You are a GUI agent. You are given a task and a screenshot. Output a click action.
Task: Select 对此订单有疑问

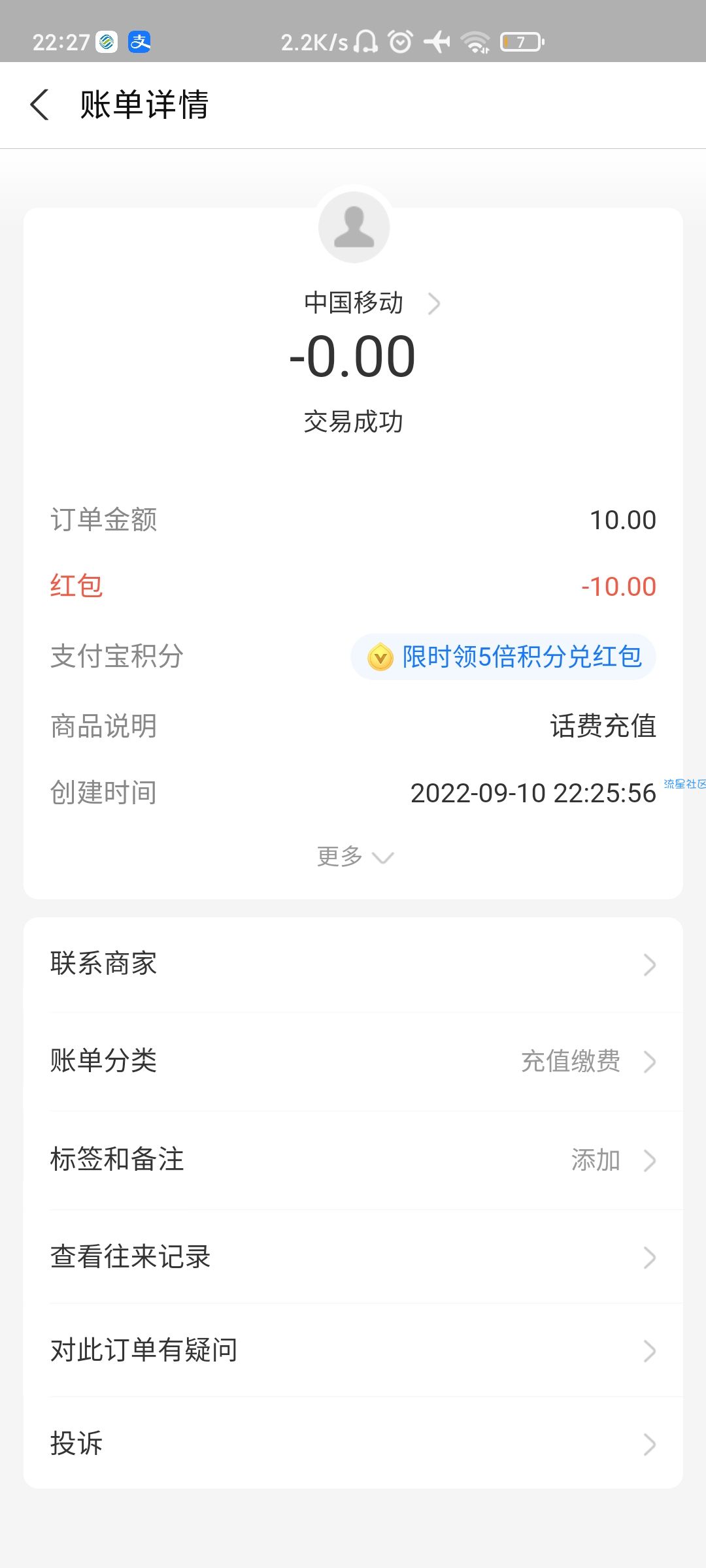(353, 1350)
